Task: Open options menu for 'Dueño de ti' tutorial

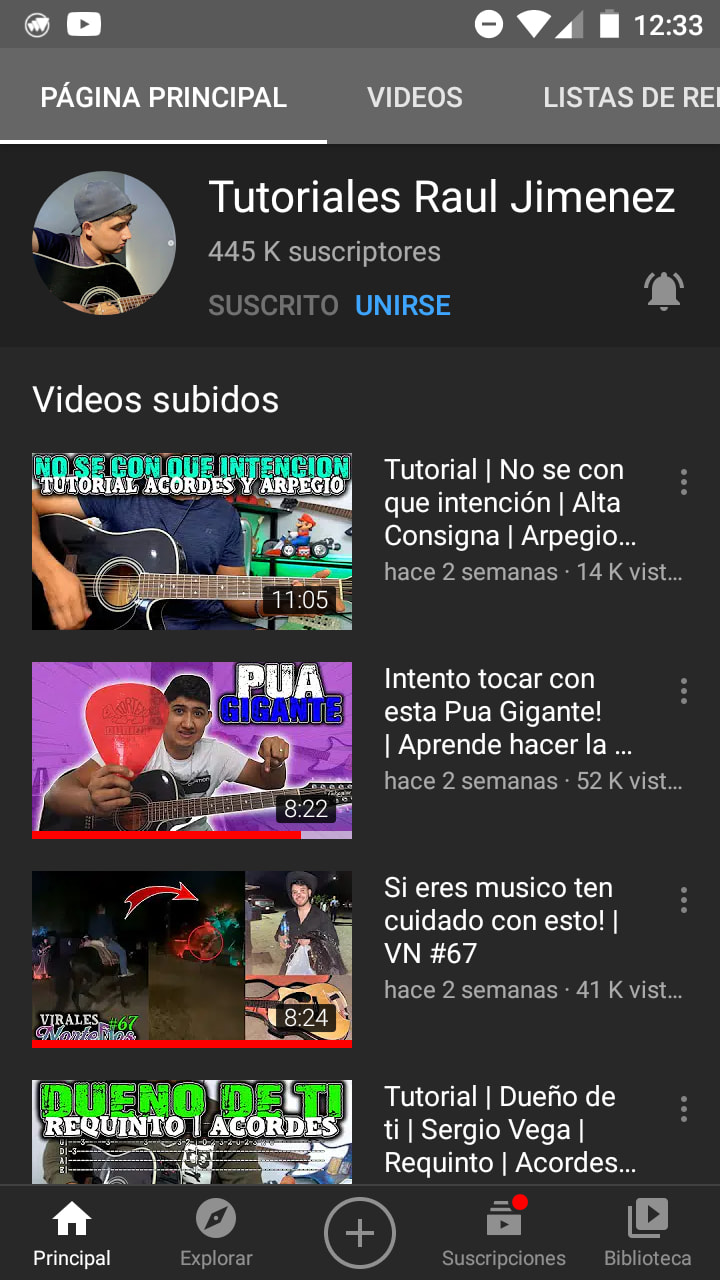Action: tap(684, 1109)
